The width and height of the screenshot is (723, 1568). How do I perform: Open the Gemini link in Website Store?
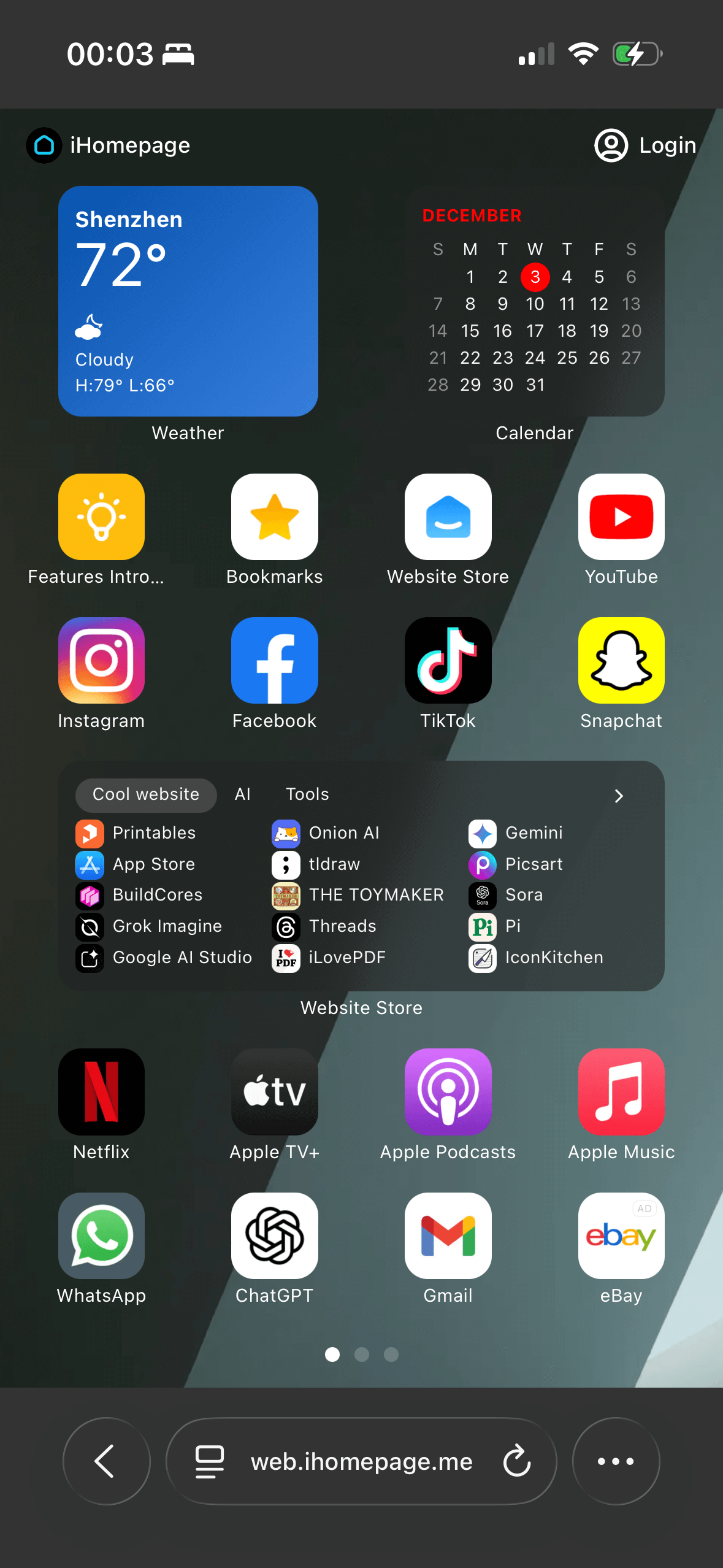(x=534, y=832)
